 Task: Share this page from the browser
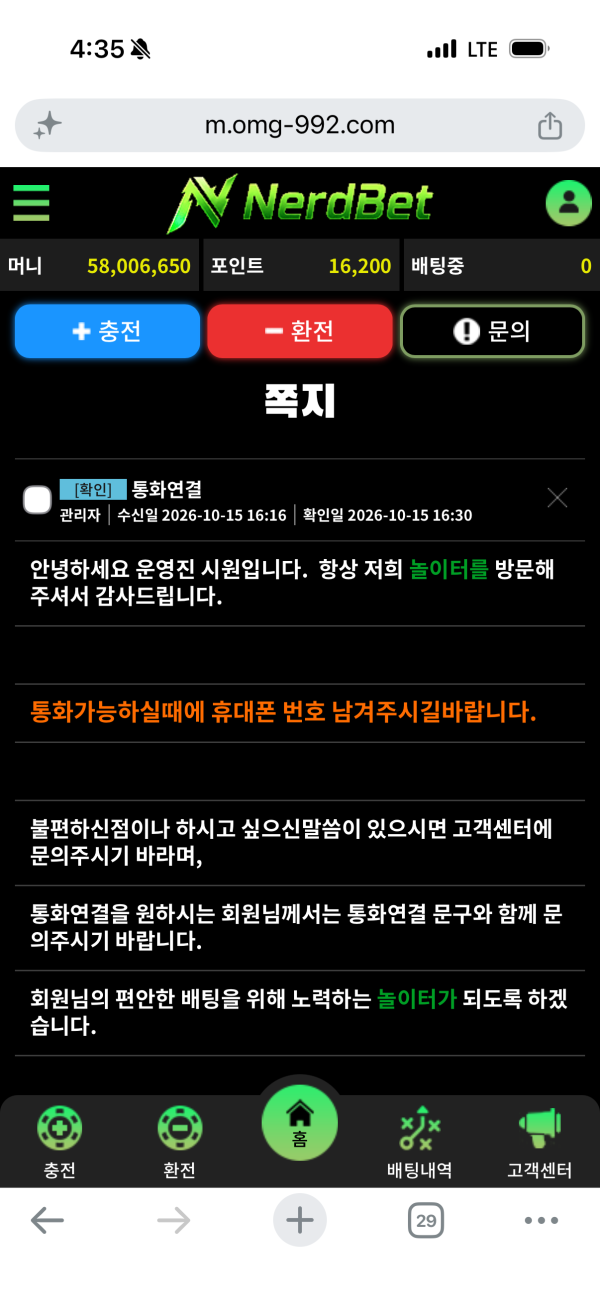[550, 125]
